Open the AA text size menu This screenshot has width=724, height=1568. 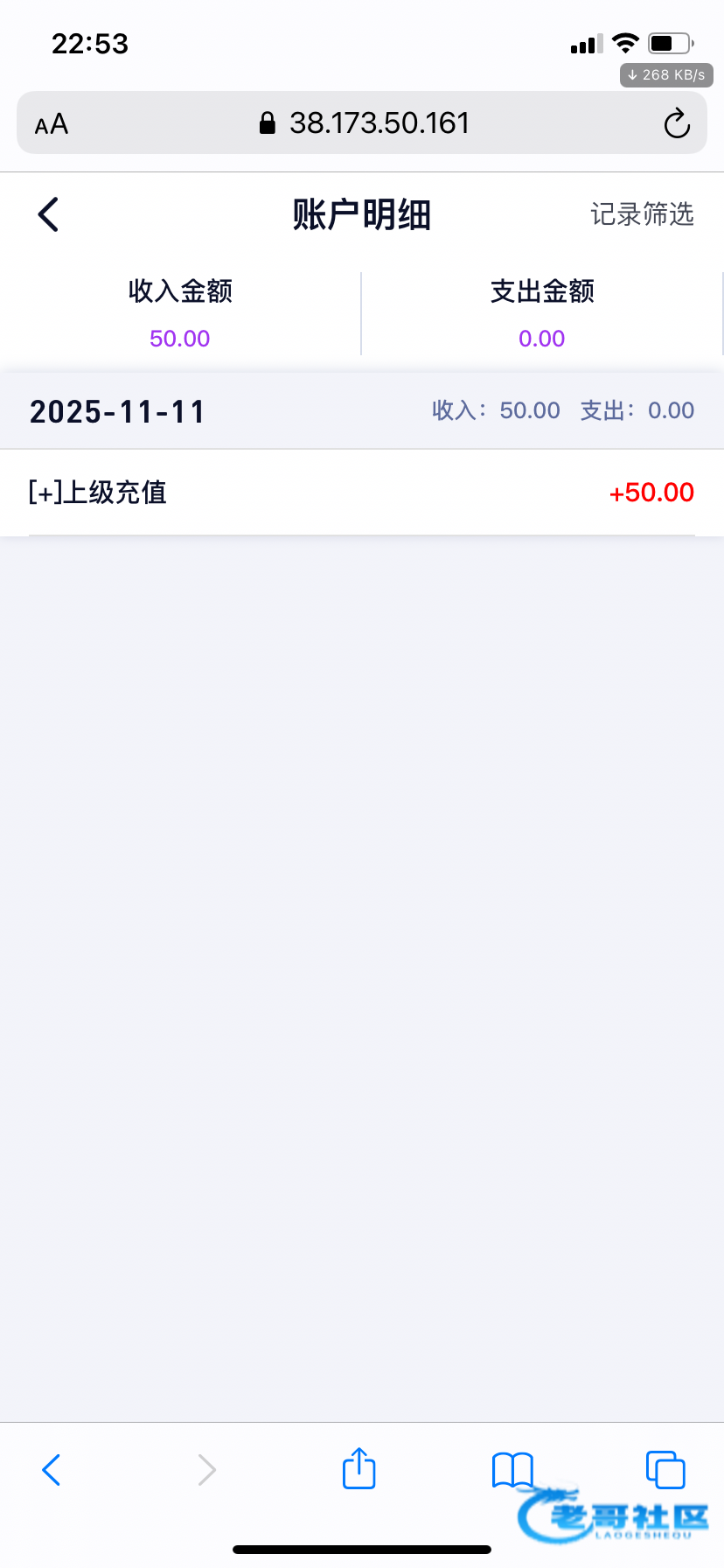(x=52, y=124)
